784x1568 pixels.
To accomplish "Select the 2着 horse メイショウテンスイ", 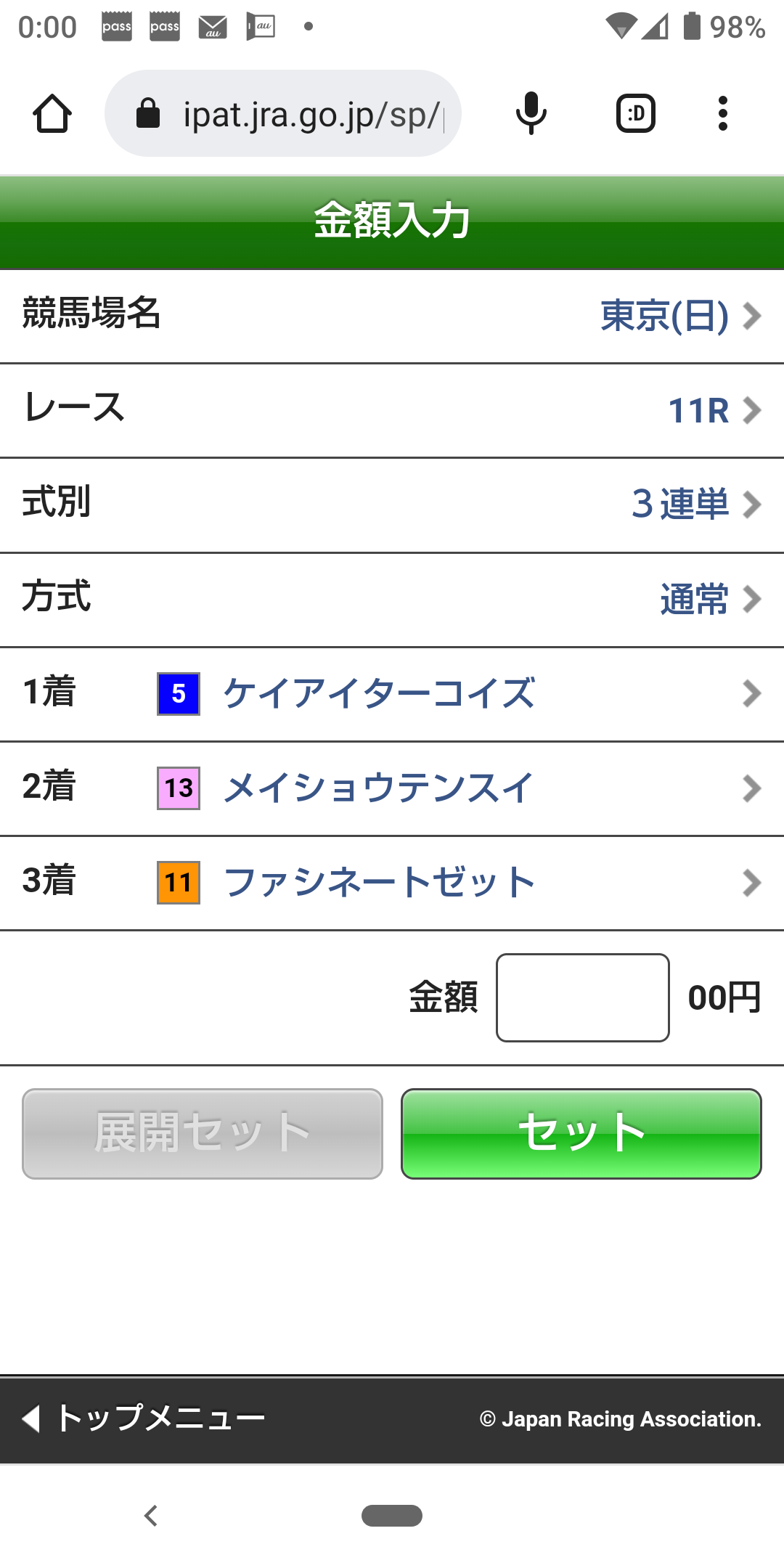I will [392, 788].
